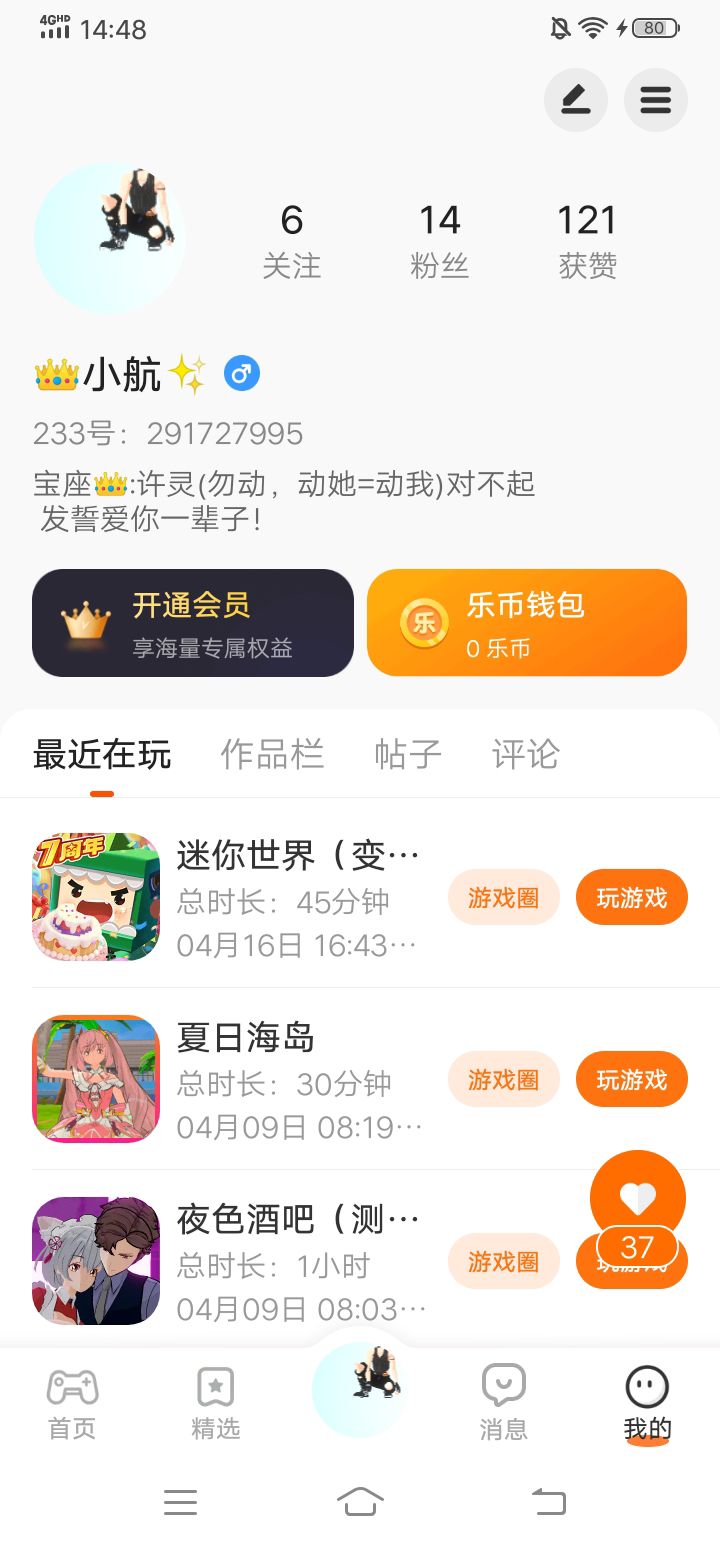Switch to the 评论 tab

coord(525,754)
